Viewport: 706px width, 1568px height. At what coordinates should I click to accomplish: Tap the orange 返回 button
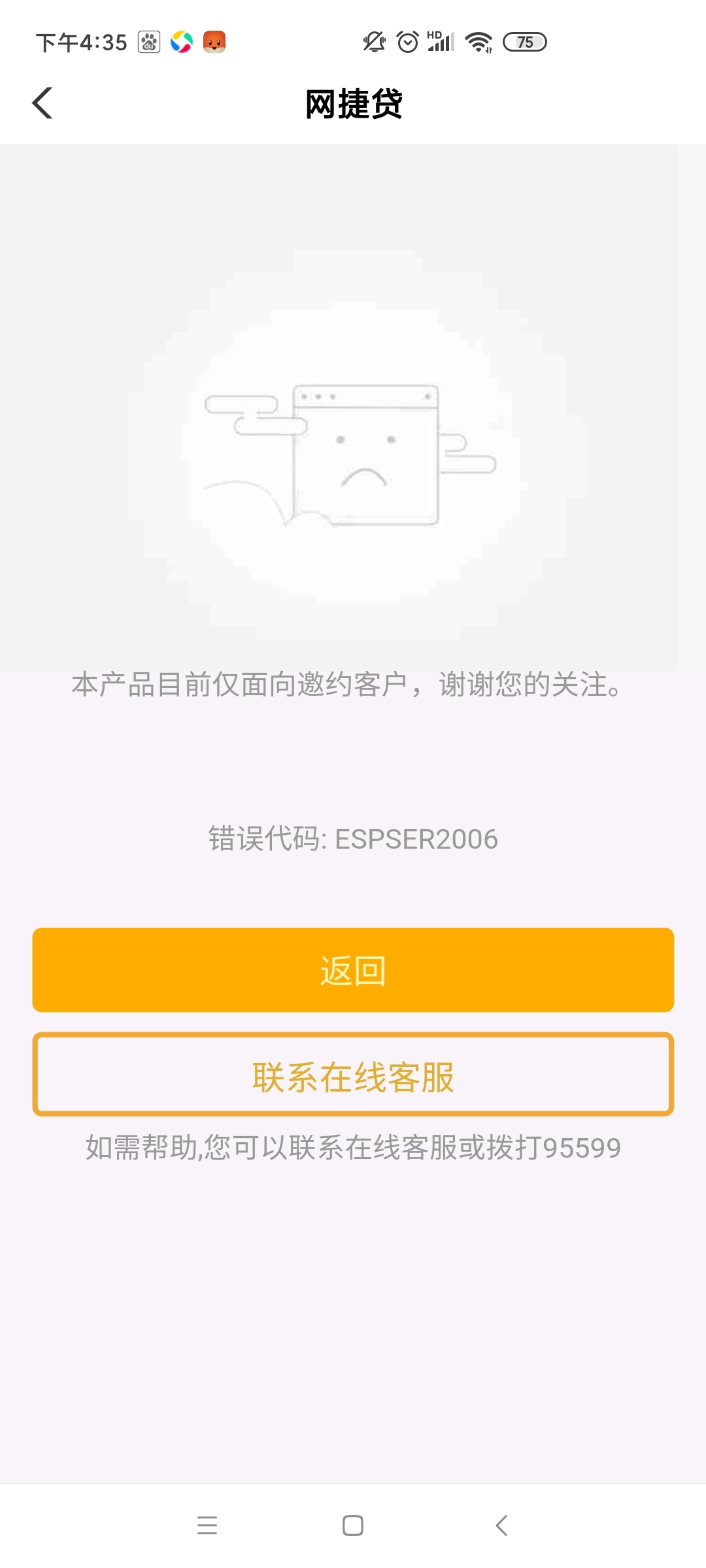pos(353,970)
